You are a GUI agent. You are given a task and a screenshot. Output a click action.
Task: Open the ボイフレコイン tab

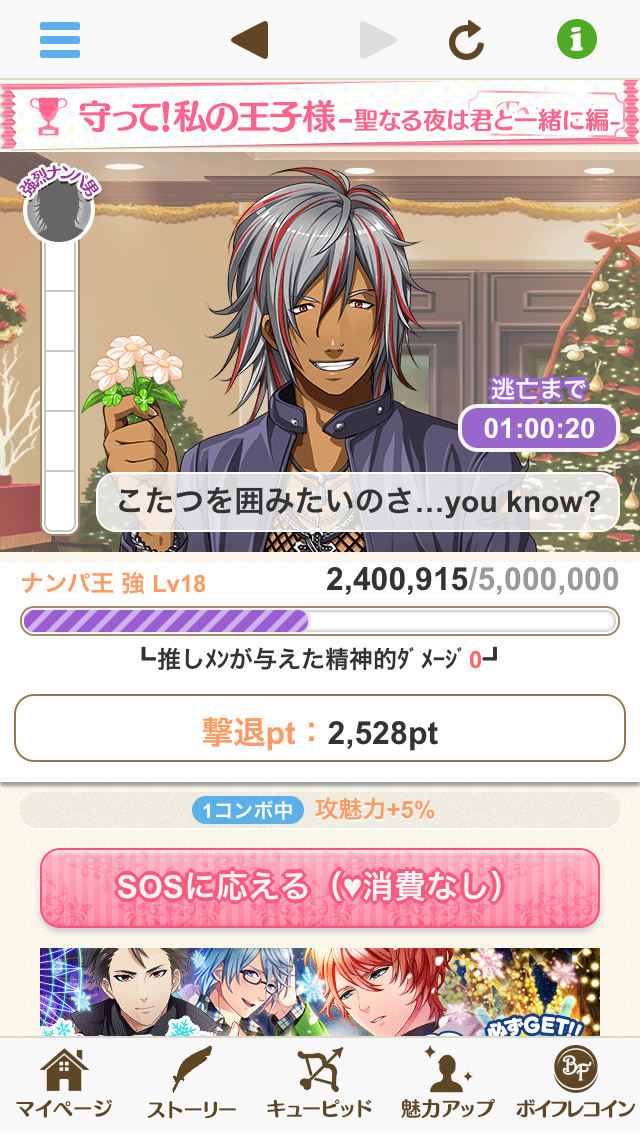click(x=576, y=1086)
